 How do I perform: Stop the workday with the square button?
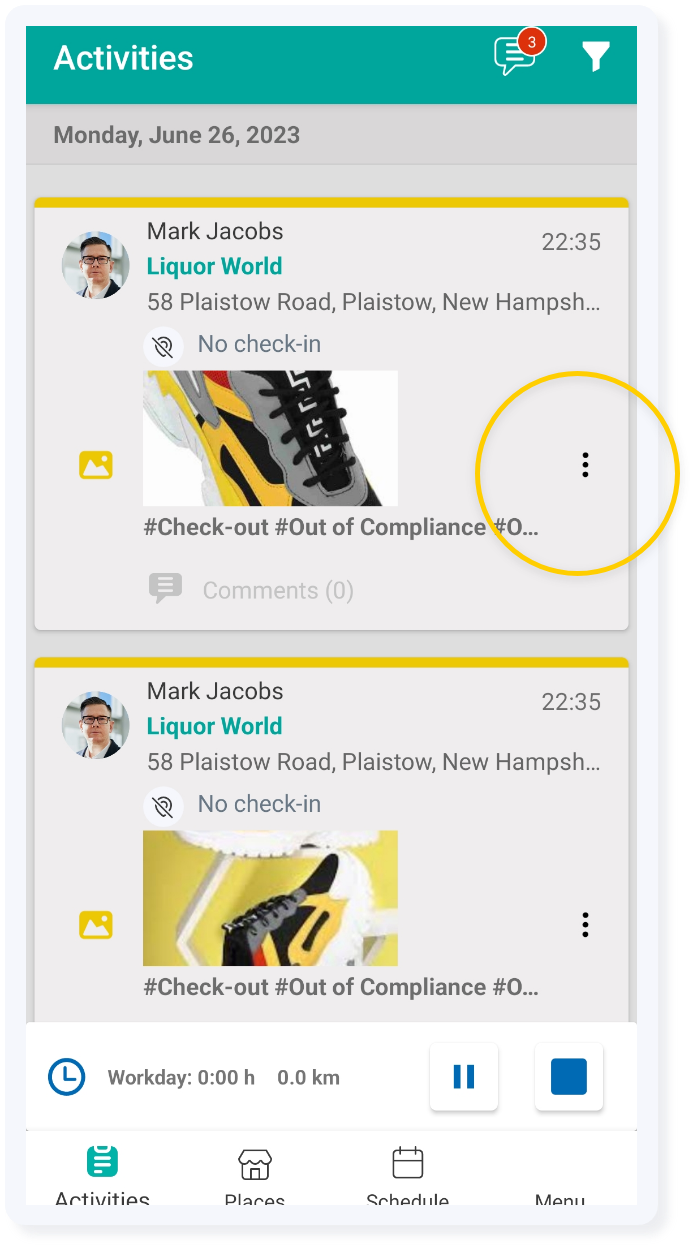(569, 1077)
